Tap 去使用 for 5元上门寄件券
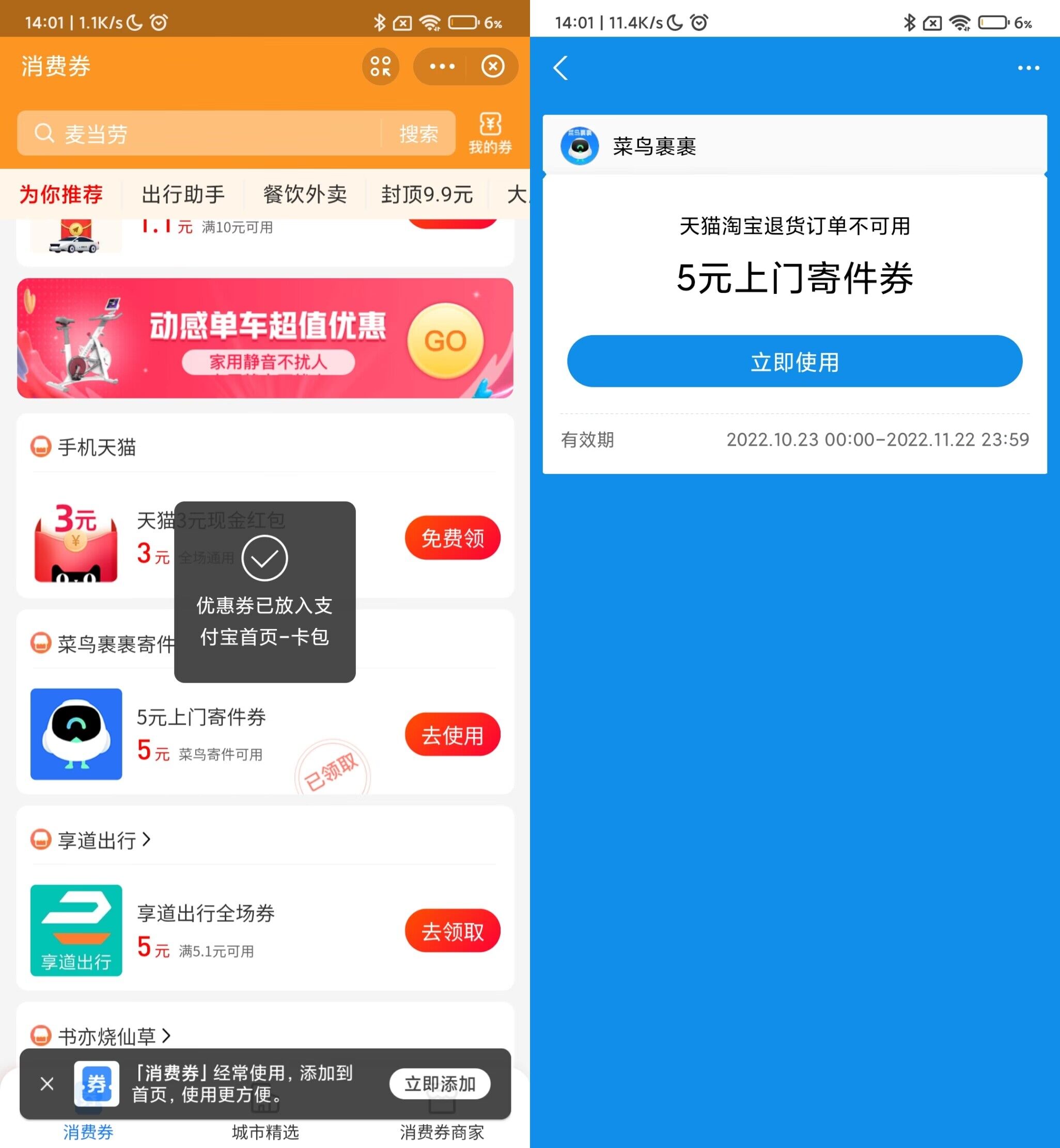Image resolution: width=1060 pixels, height=1148 pixels. [x=452, y=734]
